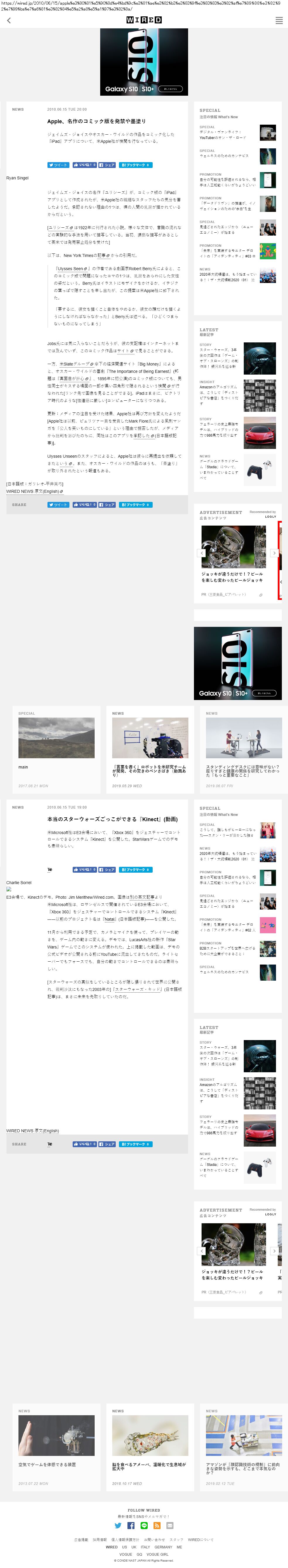Go back with the top-left arrow

click(x=8, y=21)
